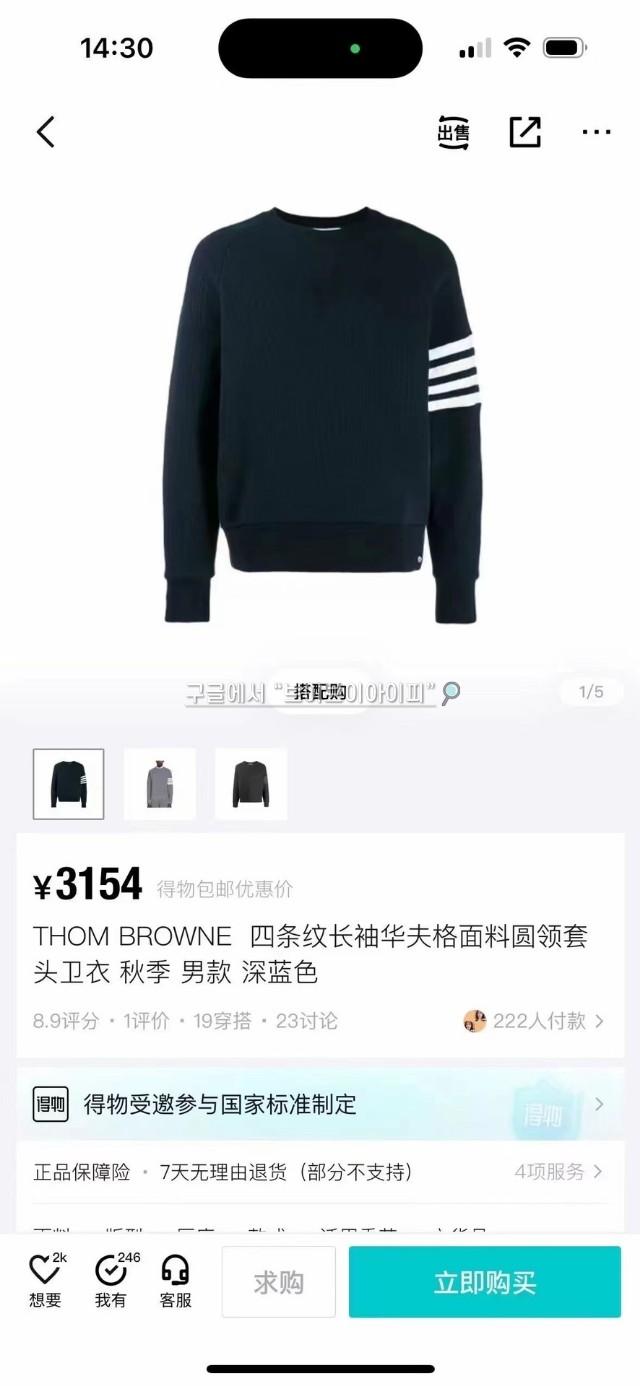Open the three-dot overflow menu
This screenshot has width=640, height=1386.
coord(596,132)
